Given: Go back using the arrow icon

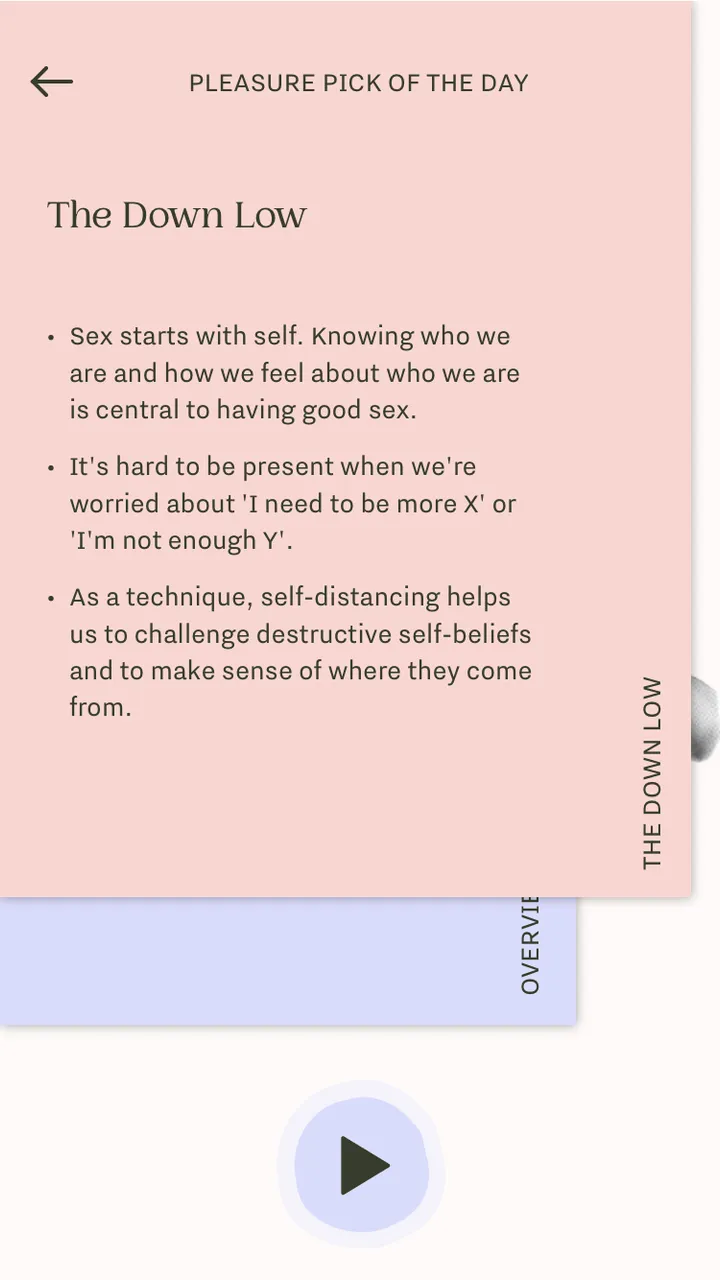Looking at the screenshot, I should pyautogui.click(x=52, y=82).
